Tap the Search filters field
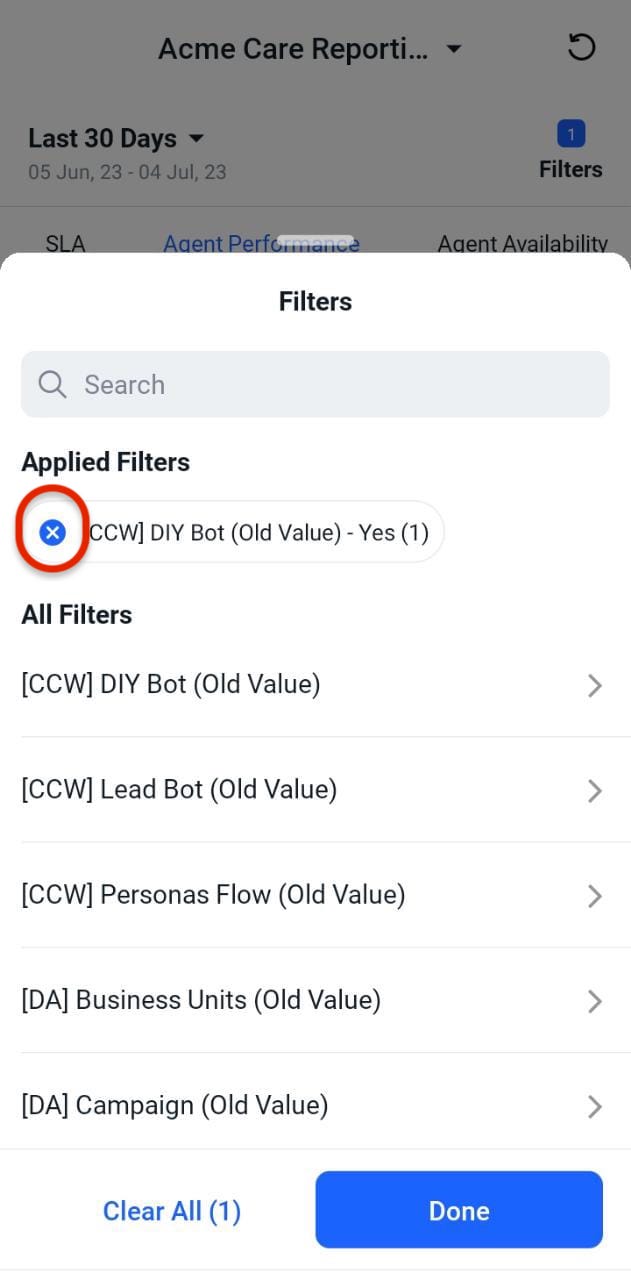Screen dimensions: 631x1280 click(x=315, y=384)
